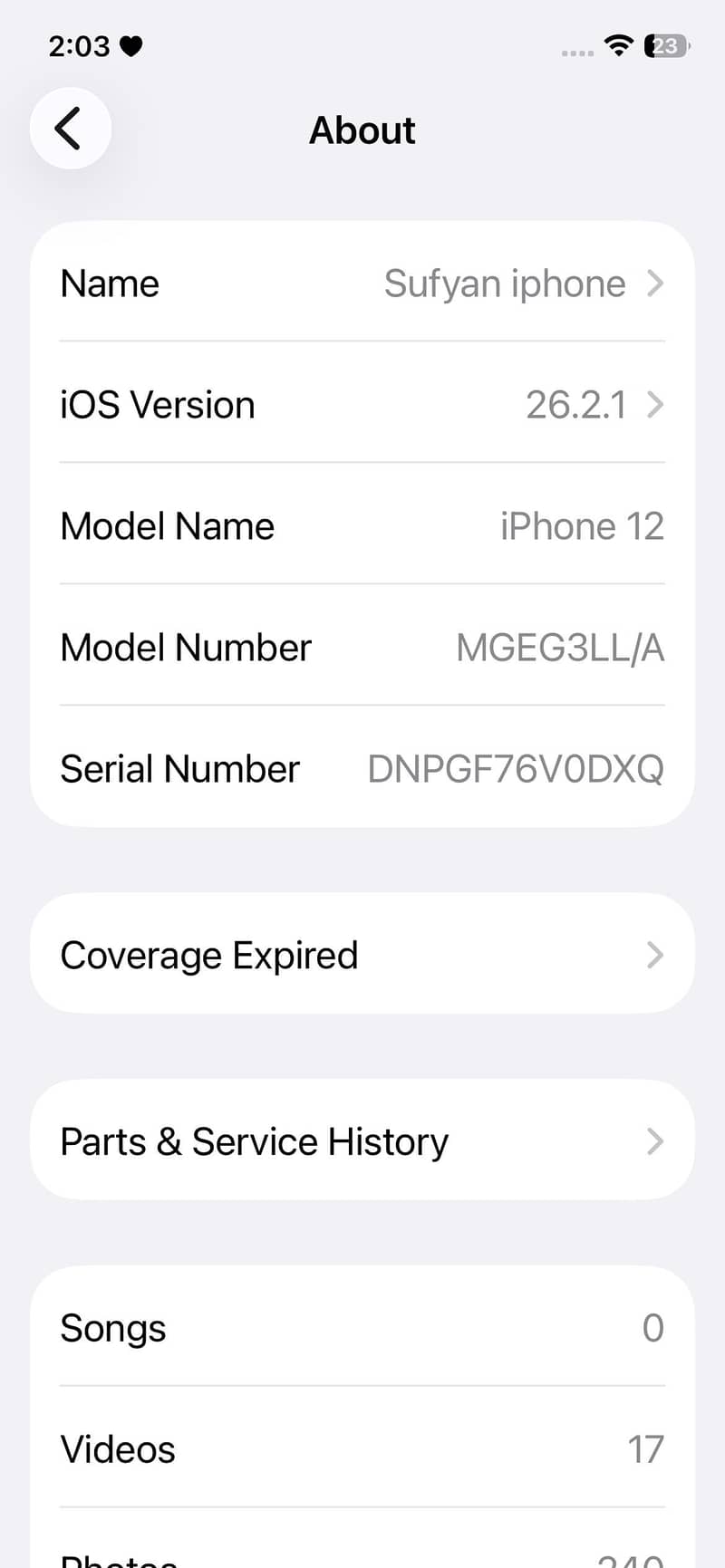Tap Model Number to toggle its format
725x1568 pixels.
tap(362, 647)
